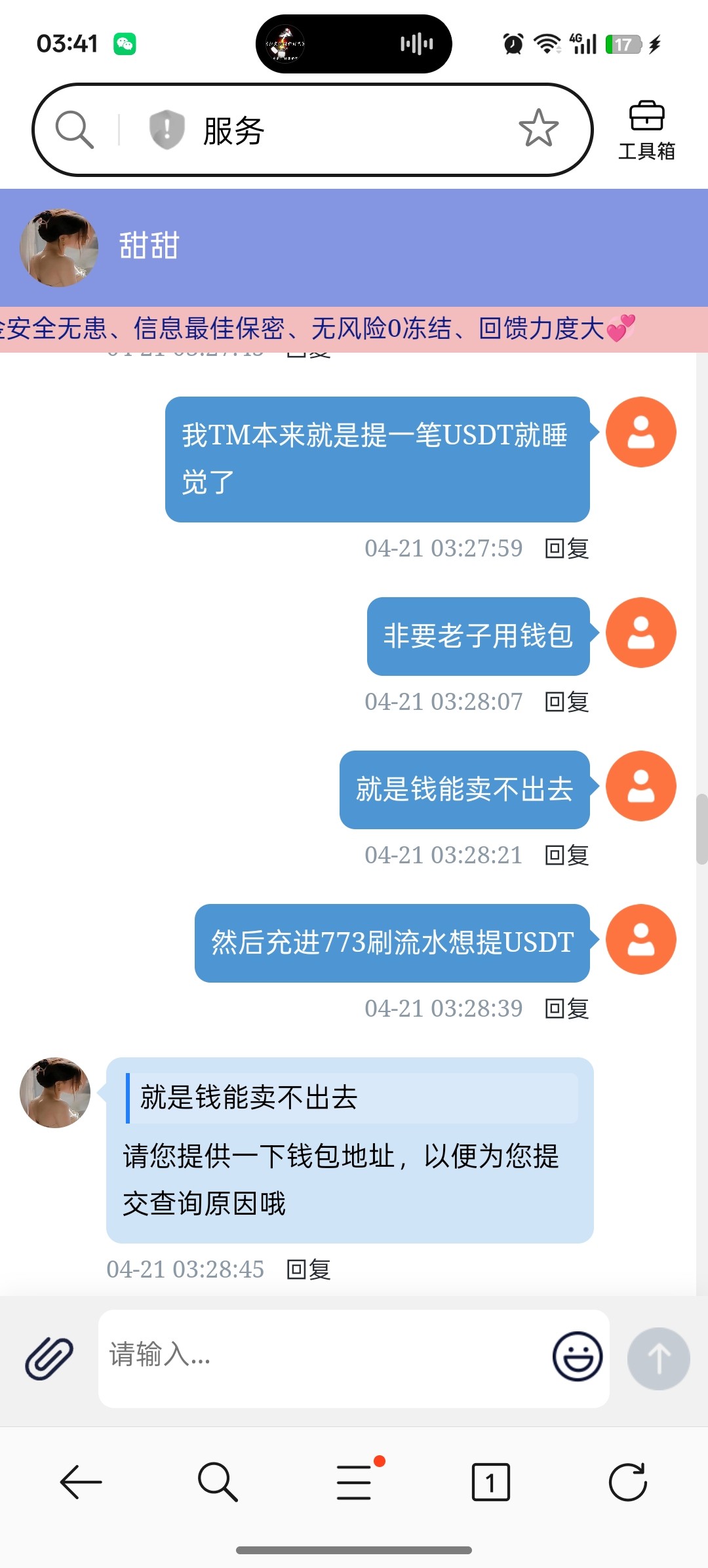Reply to message sent at 03:28:39
Viewport: 708px width, 1568px height.
click(x=566, y=1008)
